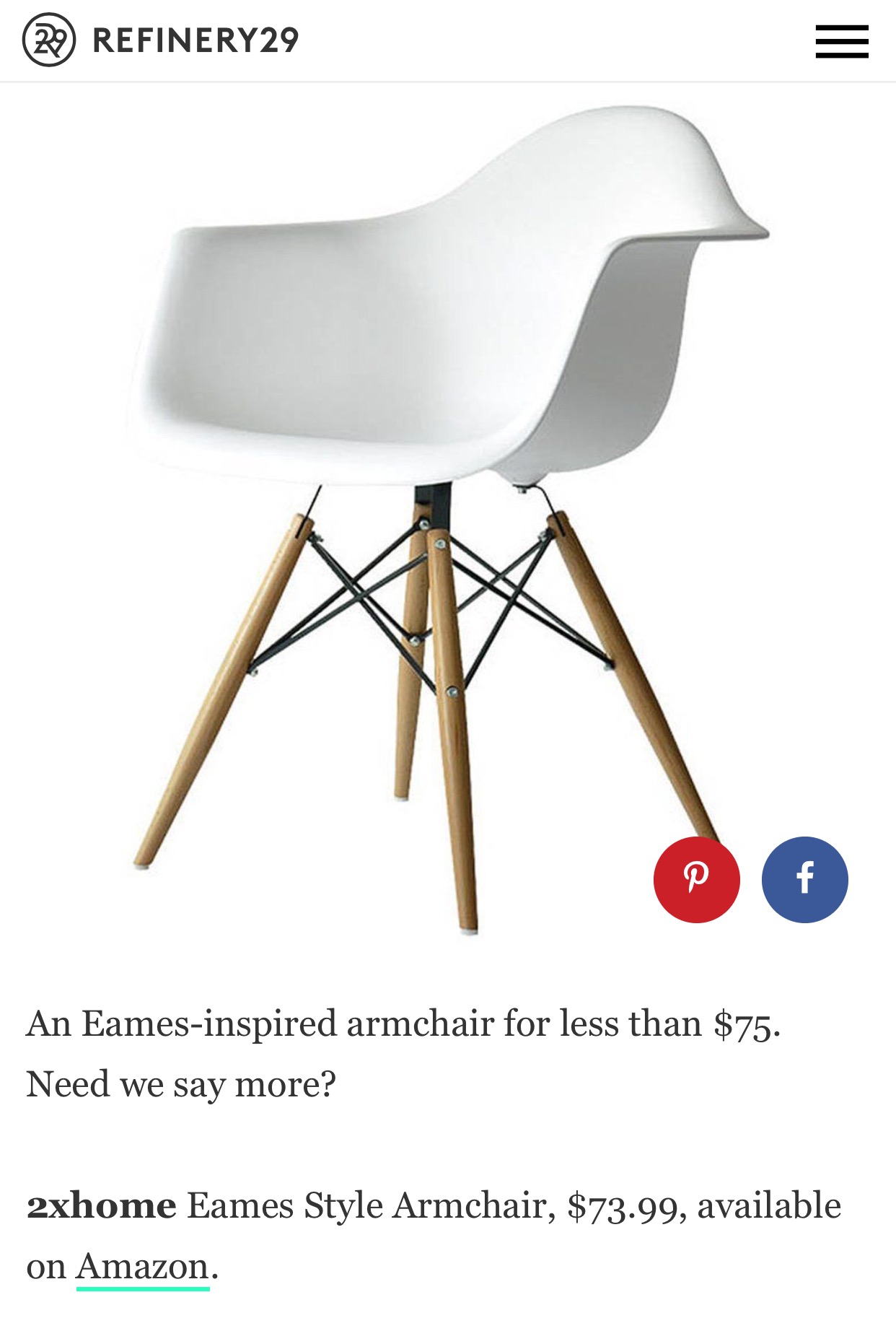This screenshot has height=1318, width=896.
Task: Share the armchair on Facebook
Action: (804, 879)
